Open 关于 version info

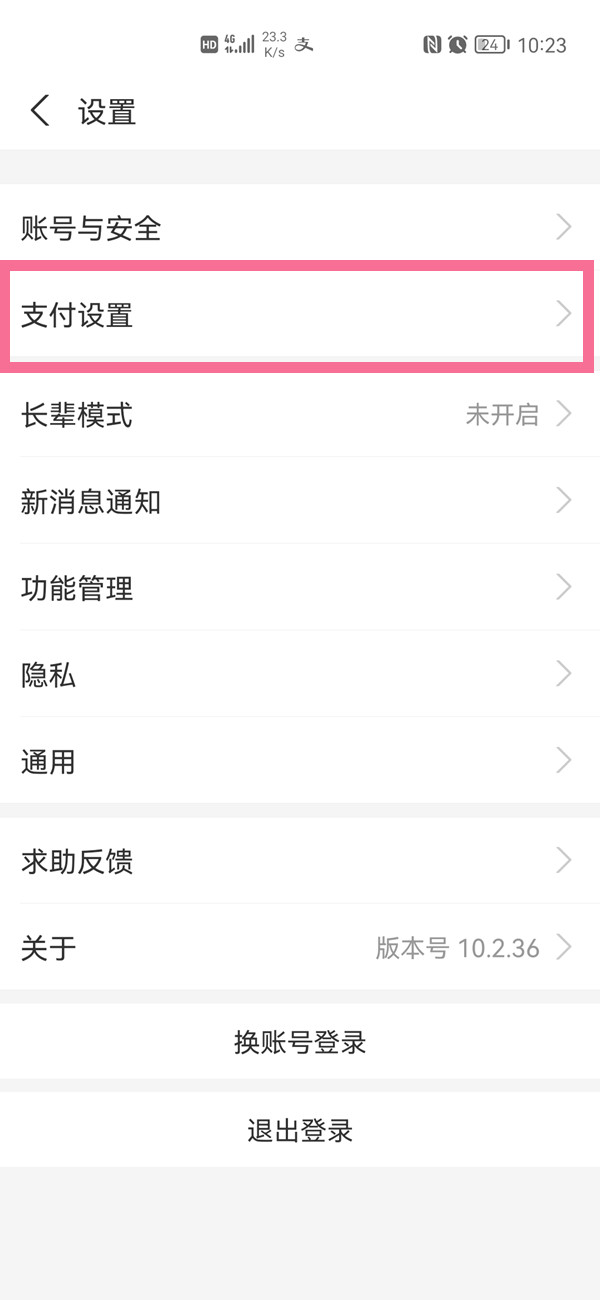coord(300,947)
